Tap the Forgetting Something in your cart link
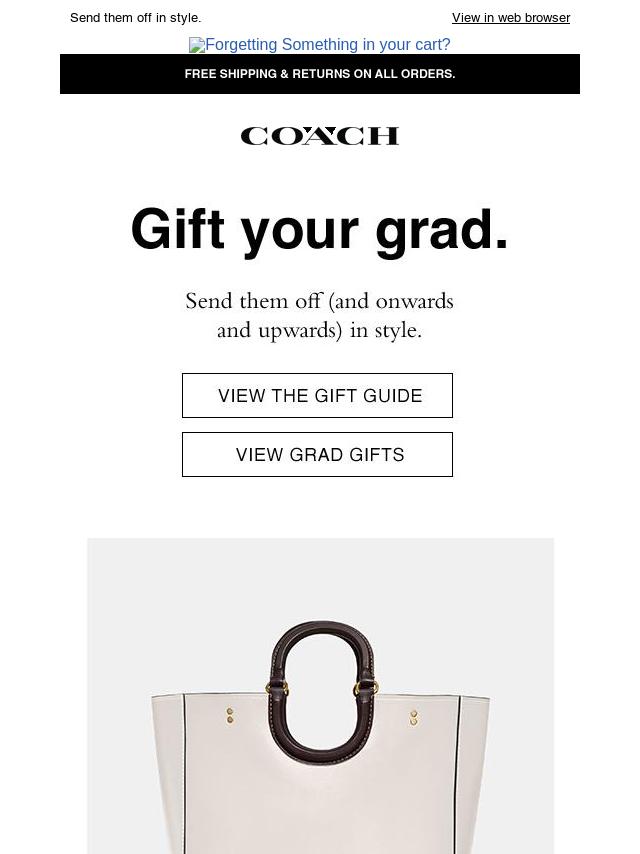Screen dimensions: 640x854 [320, 45]
